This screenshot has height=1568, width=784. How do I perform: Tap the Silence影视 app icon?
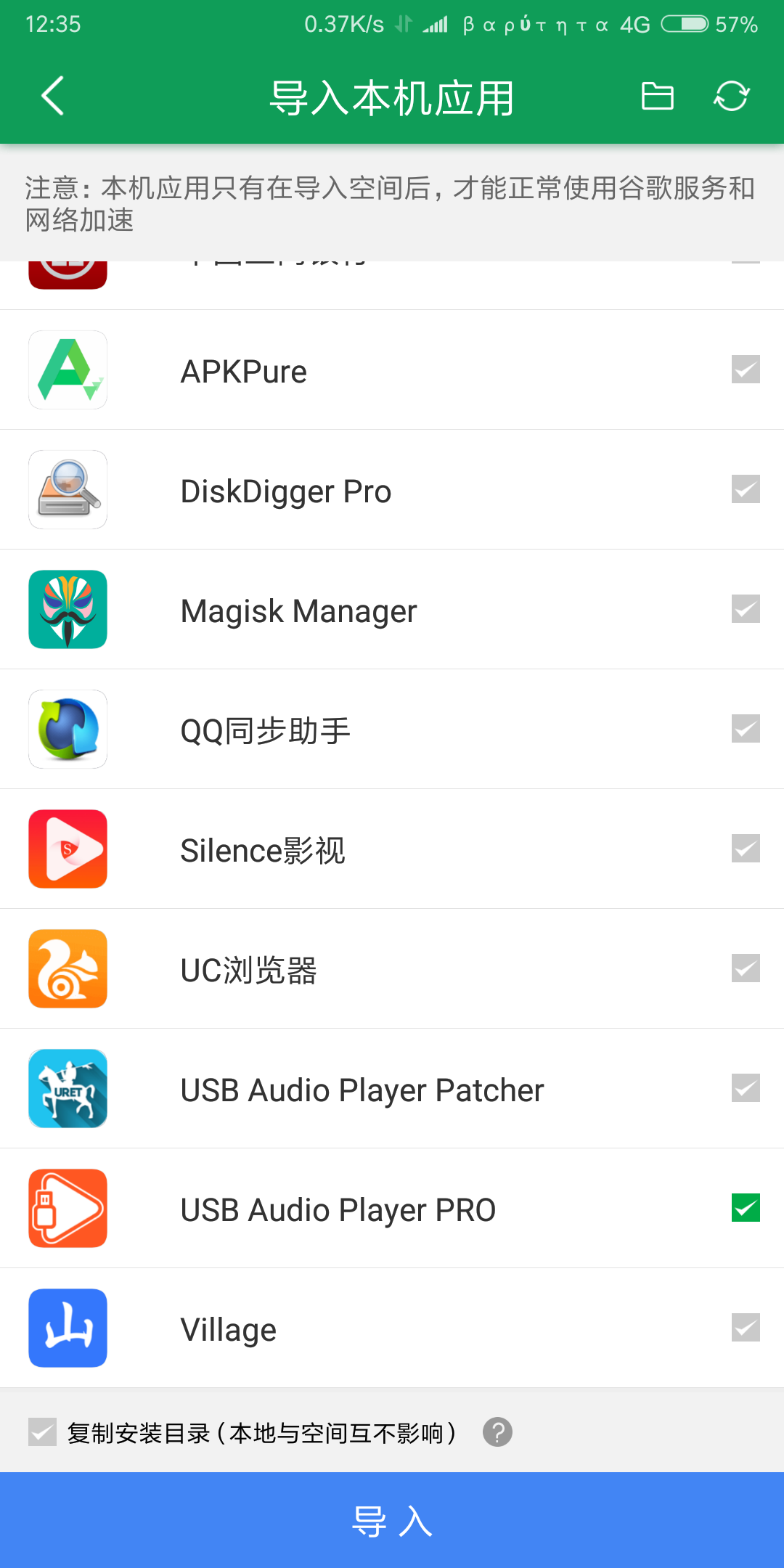point(68,849)
